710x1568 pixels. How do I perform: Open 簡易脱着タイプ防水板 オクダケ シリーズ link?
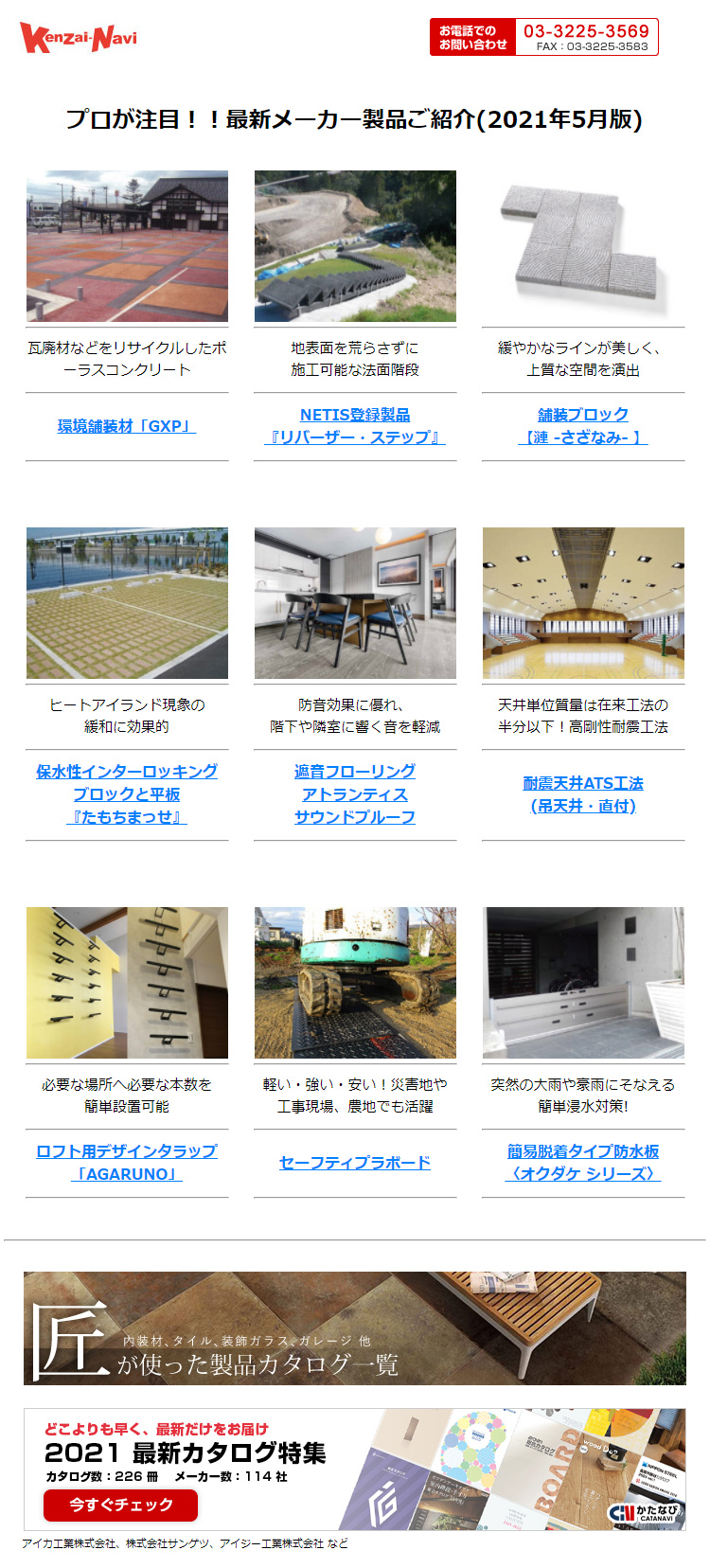tap(583, 1163)
